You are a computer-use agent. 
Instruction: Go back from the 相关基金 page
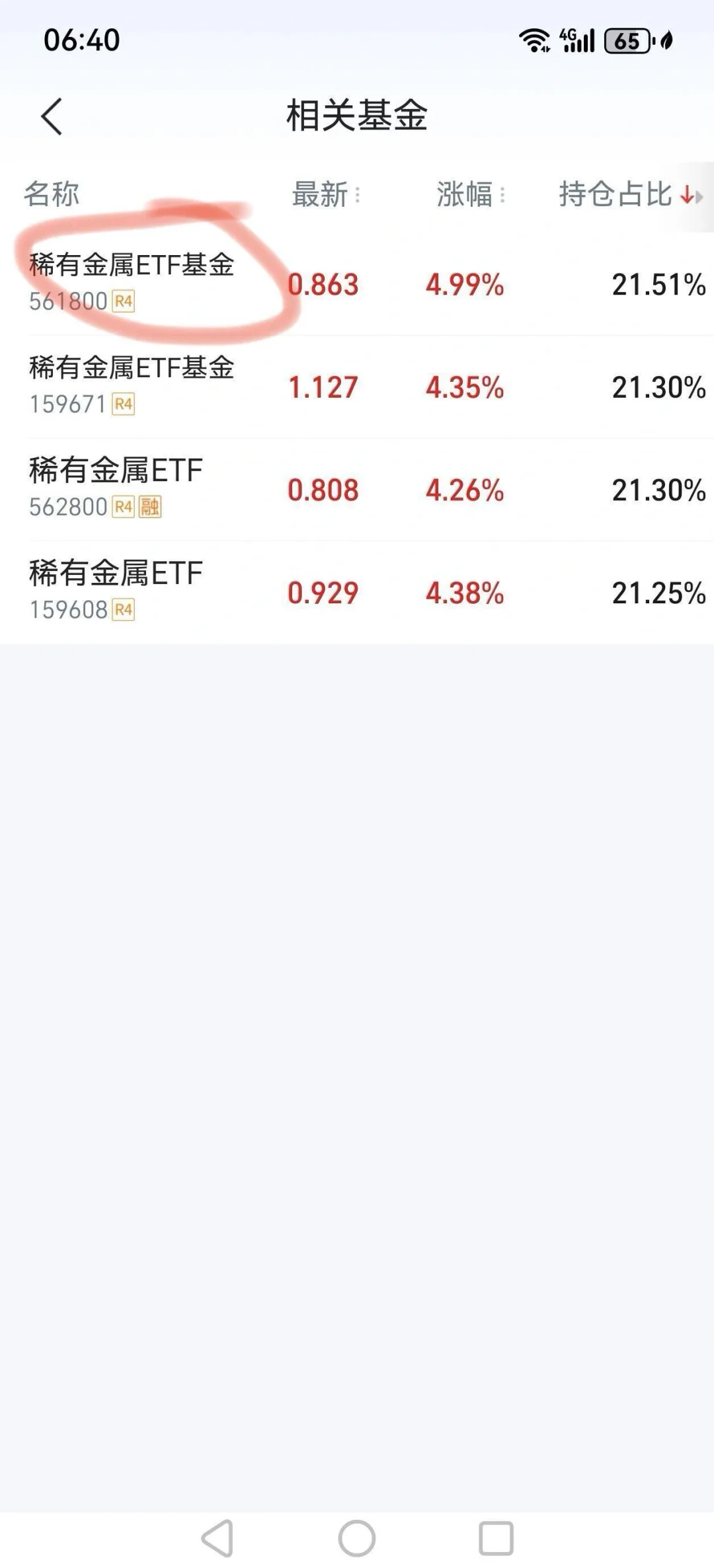[x=52, y=117]
